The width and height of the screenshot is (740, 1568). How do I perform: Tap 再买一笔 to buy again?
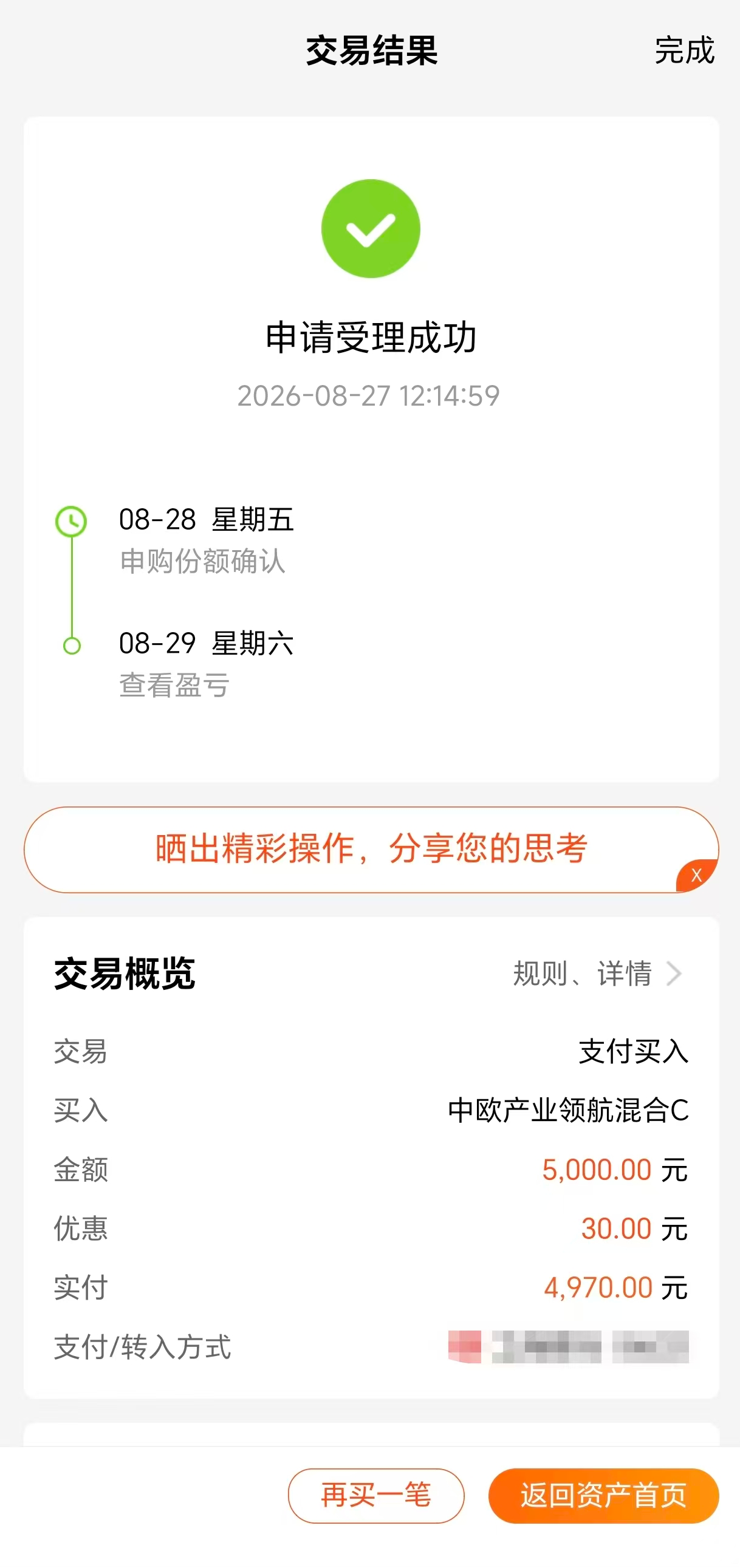[376, 1496]
